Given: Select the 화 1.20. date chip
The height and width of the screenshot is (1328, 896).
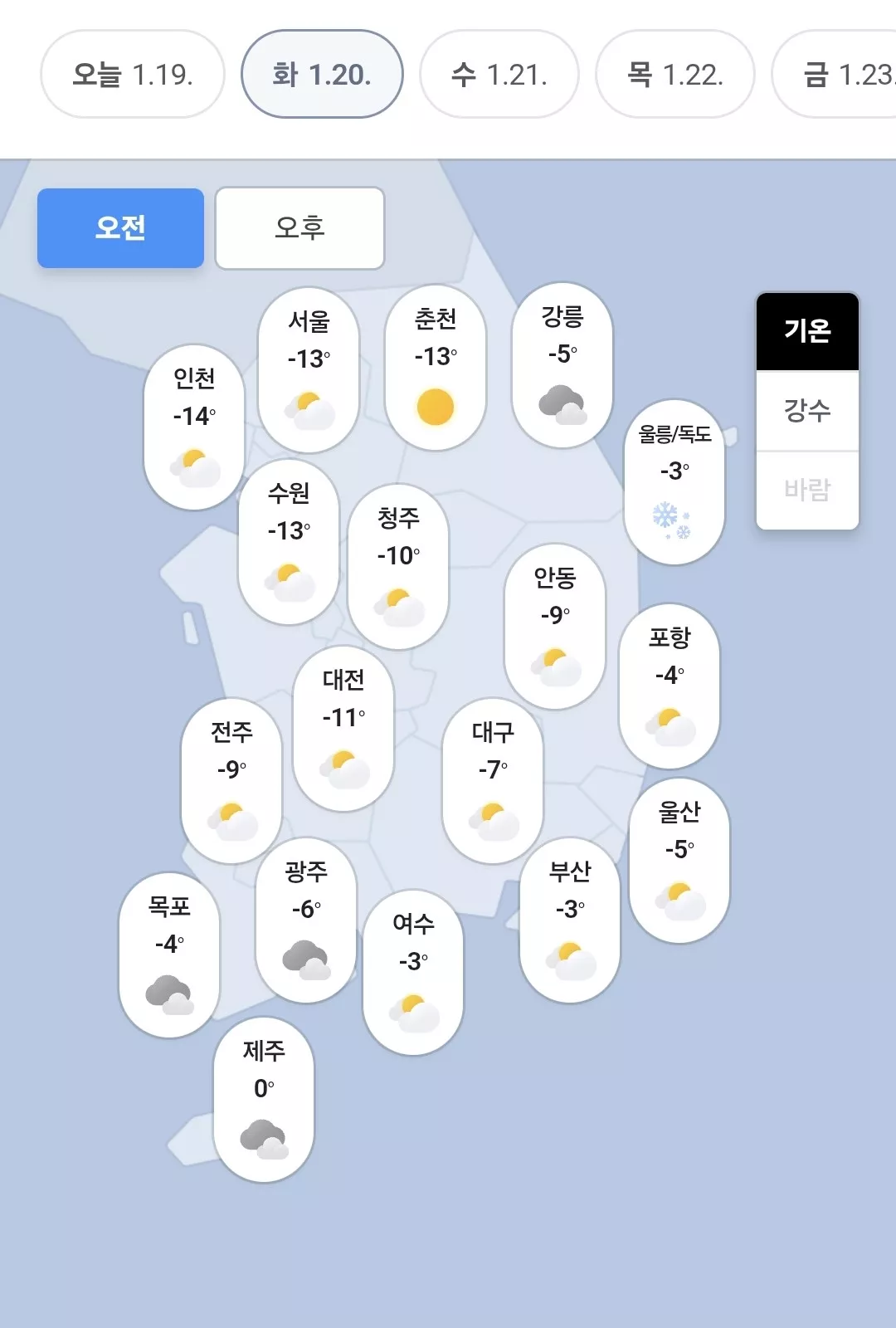Looking at the screenshot, I should point(322,75).
